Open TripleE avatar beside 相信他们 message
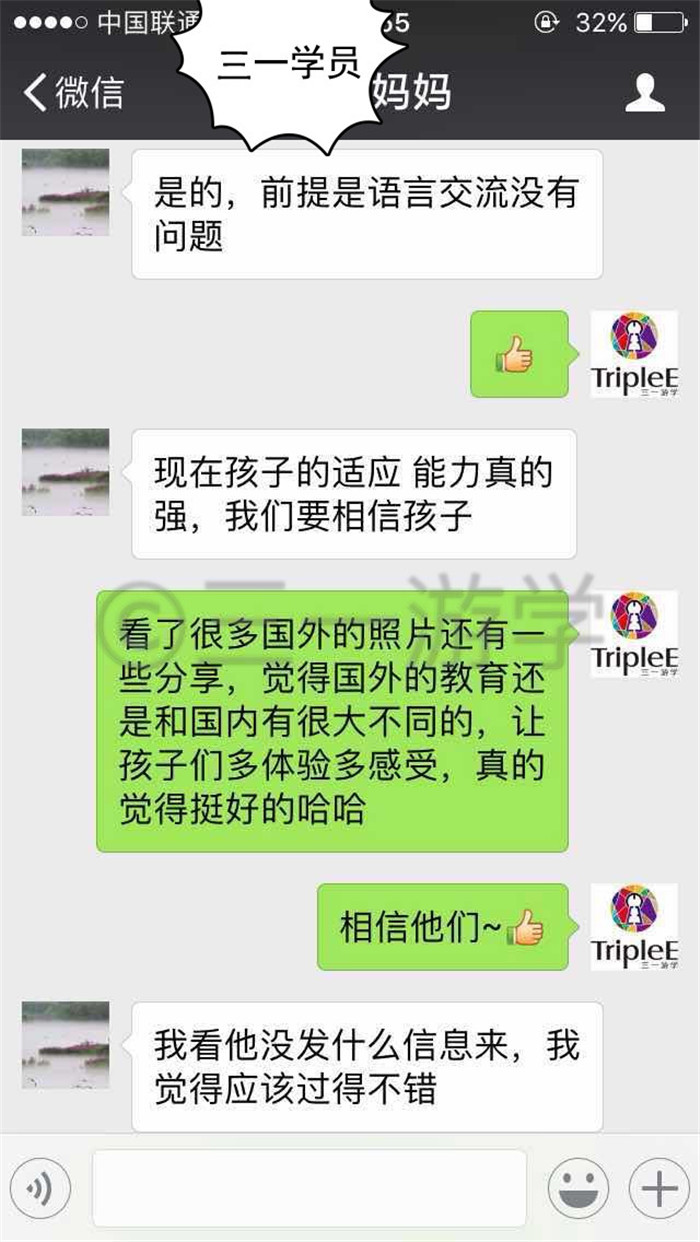 coord(634,927)
